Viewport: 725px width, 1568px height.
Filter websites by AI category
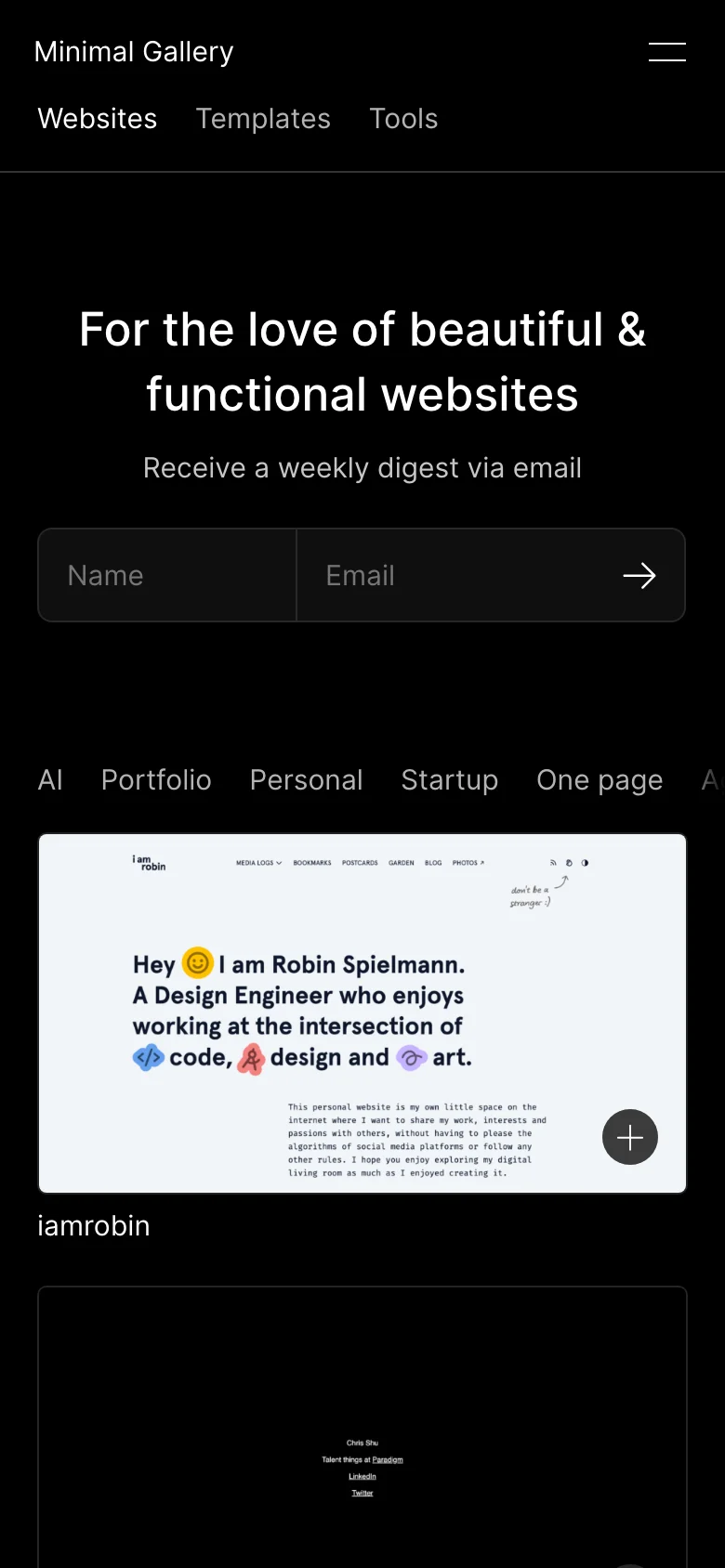(x=50, y=780)
